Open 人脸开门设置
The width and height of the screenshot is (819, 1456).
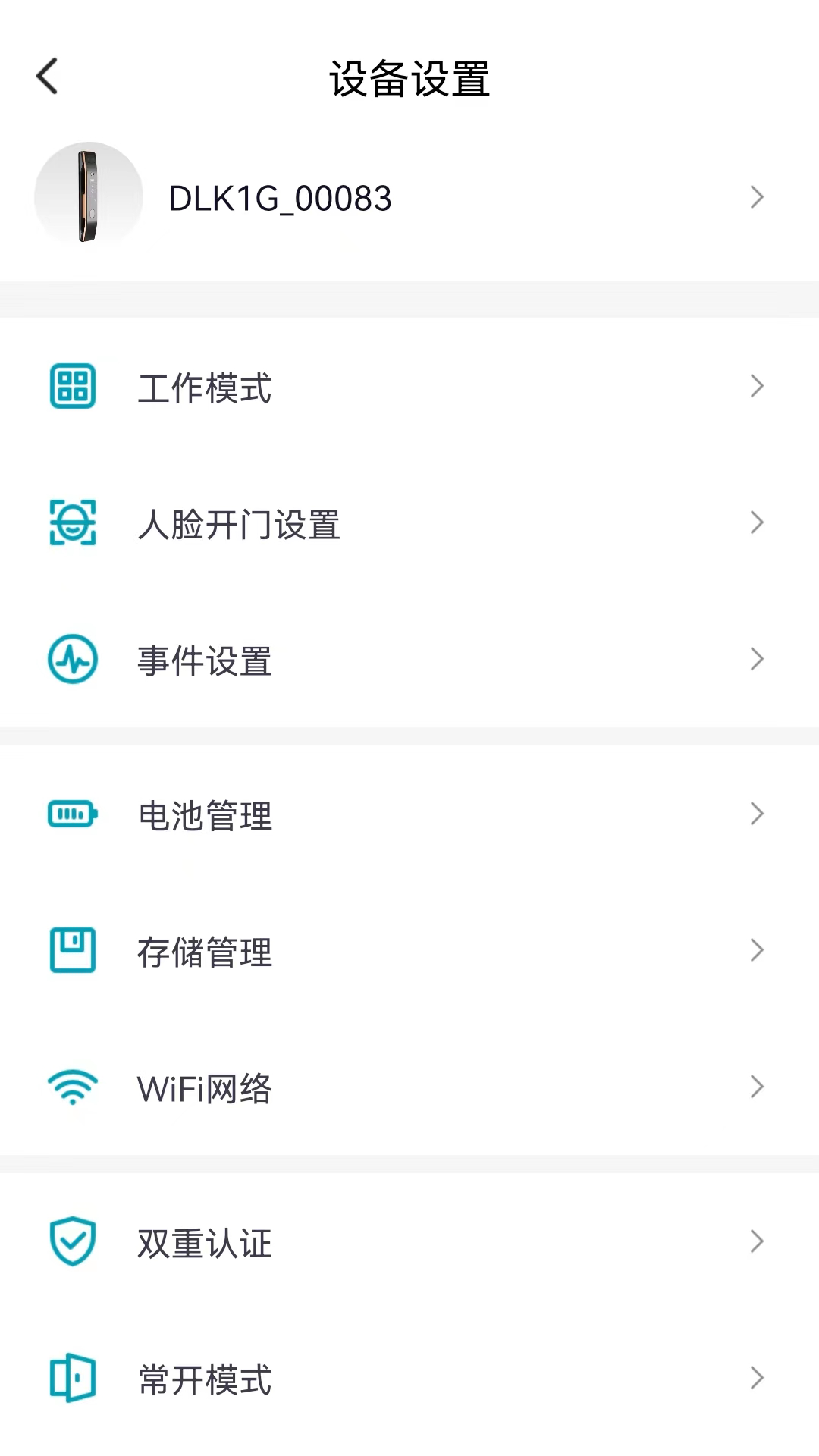pyautogui.click(x=409, y=522)
